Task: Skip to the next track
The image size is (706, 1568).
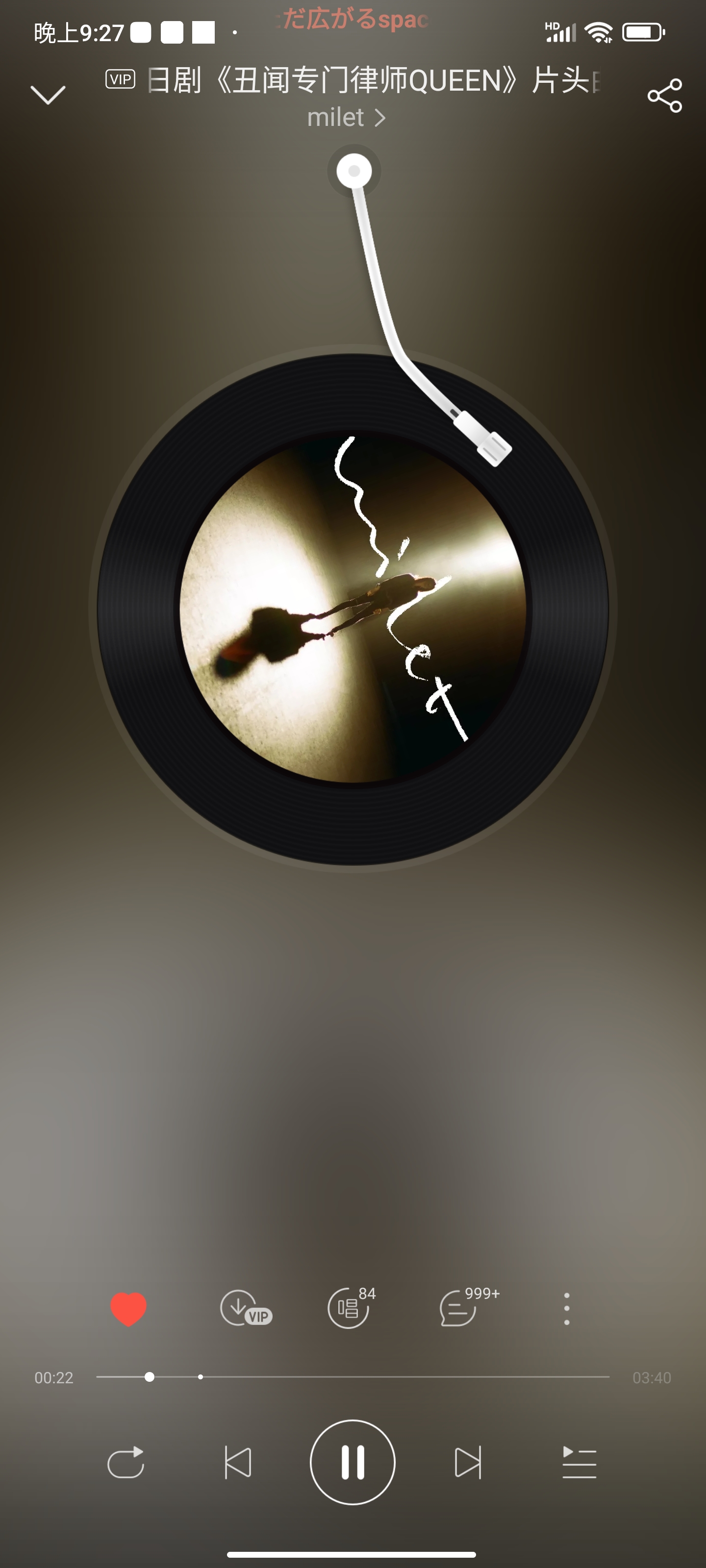Action: pos(468,1462)
